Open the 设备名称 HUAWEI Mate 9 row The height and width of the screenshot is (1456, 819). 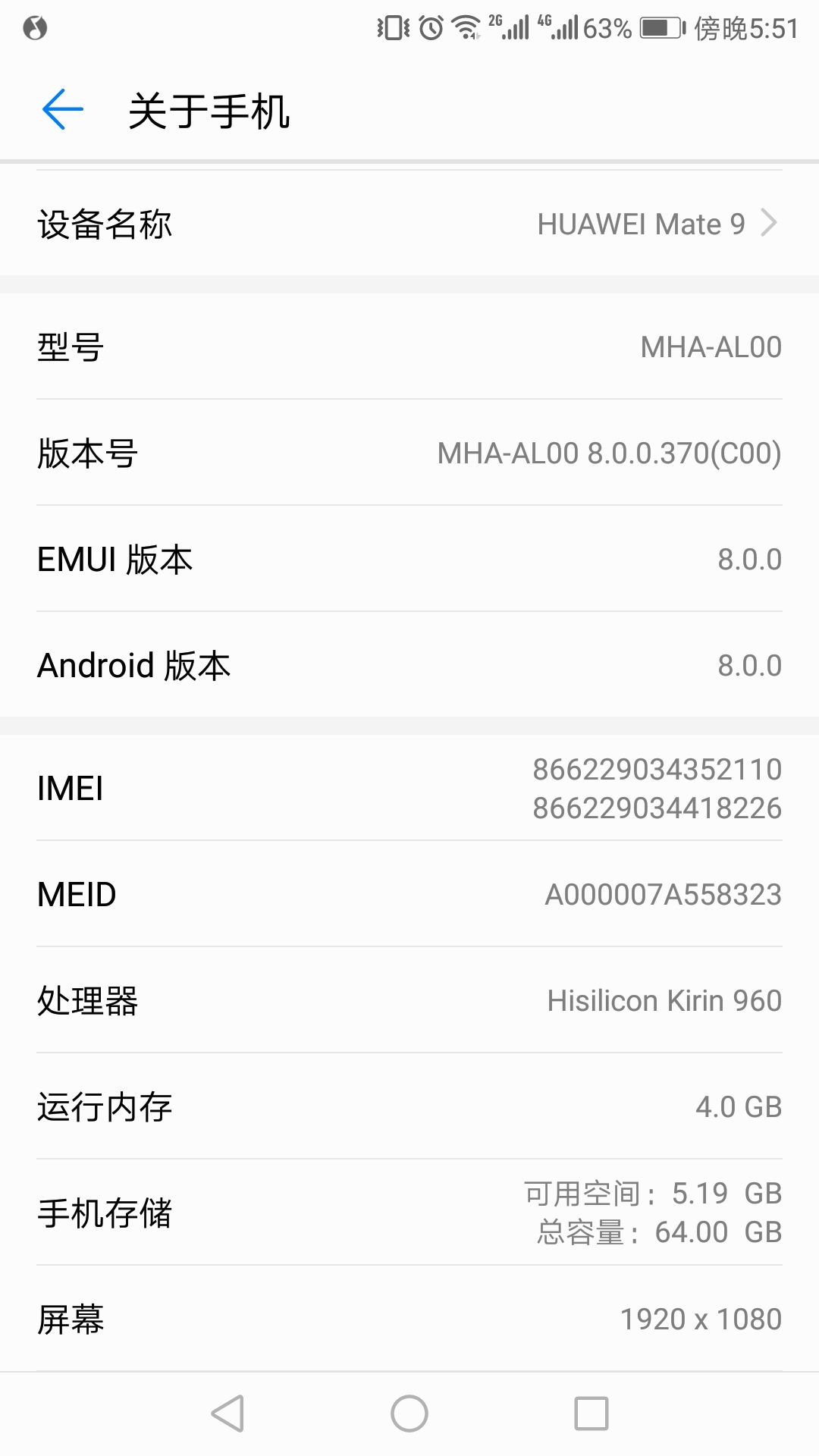[x=409, y=224]
